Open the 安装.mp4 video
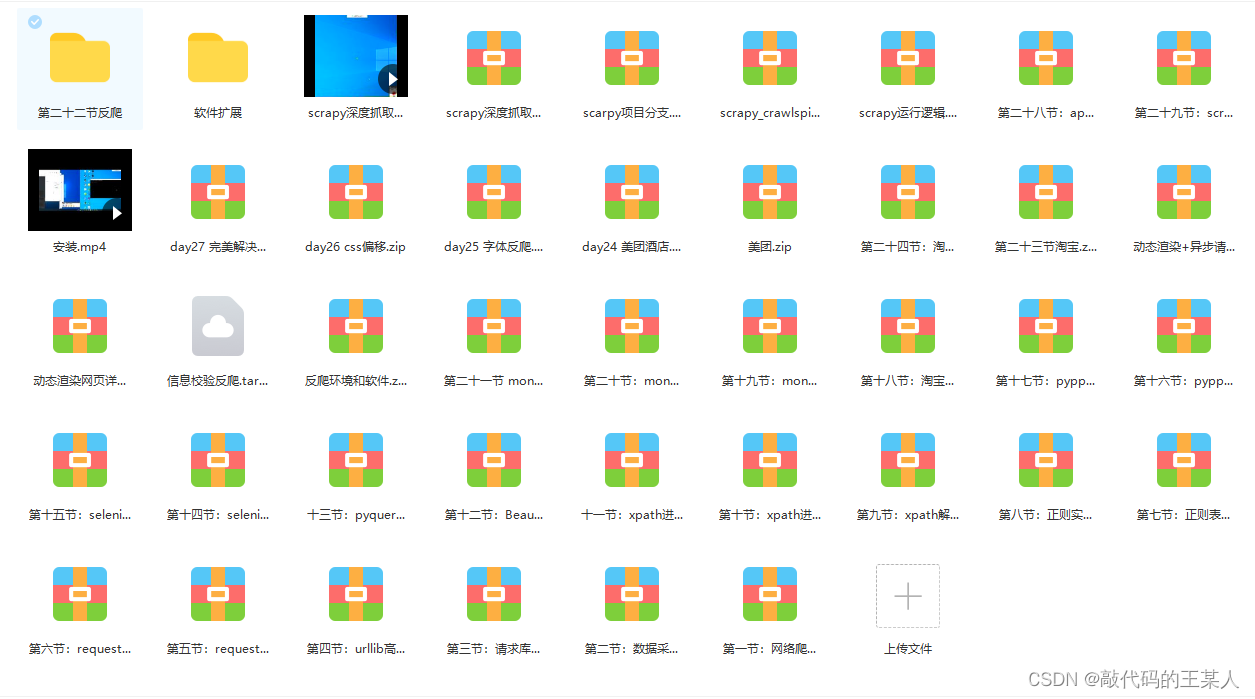This screenshot has height=699, width=1255. pos(80,191)
